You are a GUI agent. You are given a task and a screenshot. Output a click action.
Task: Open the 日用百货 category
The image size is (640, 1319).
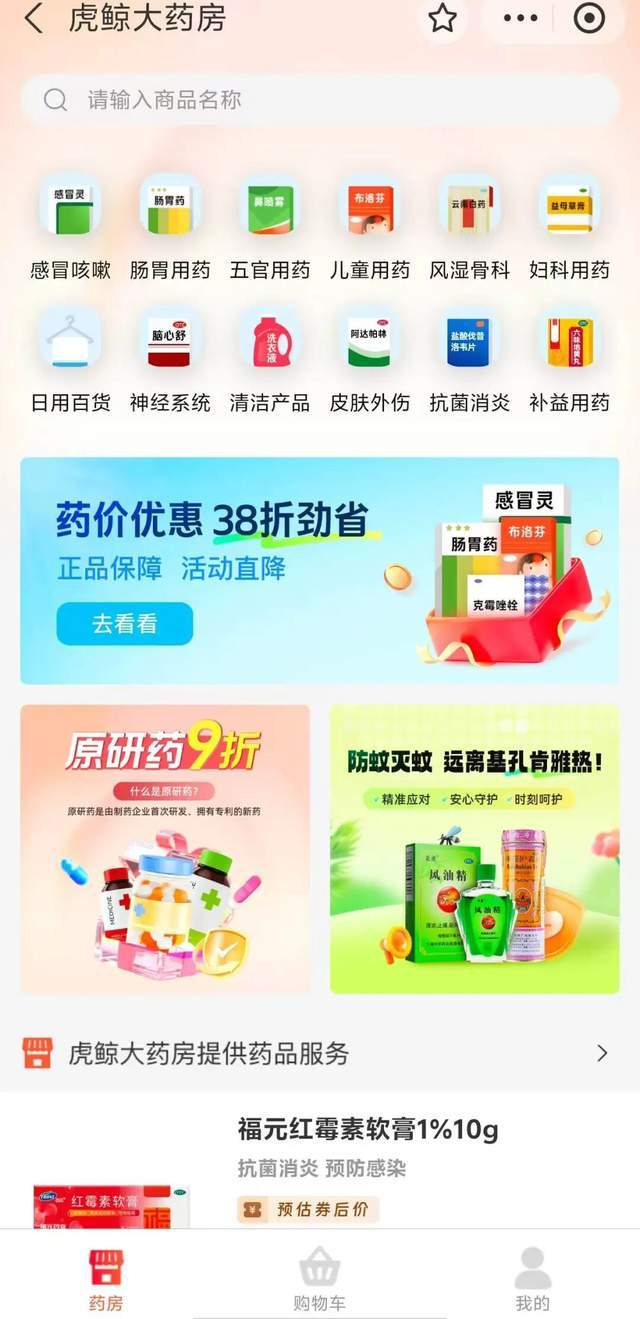(70, 360)
